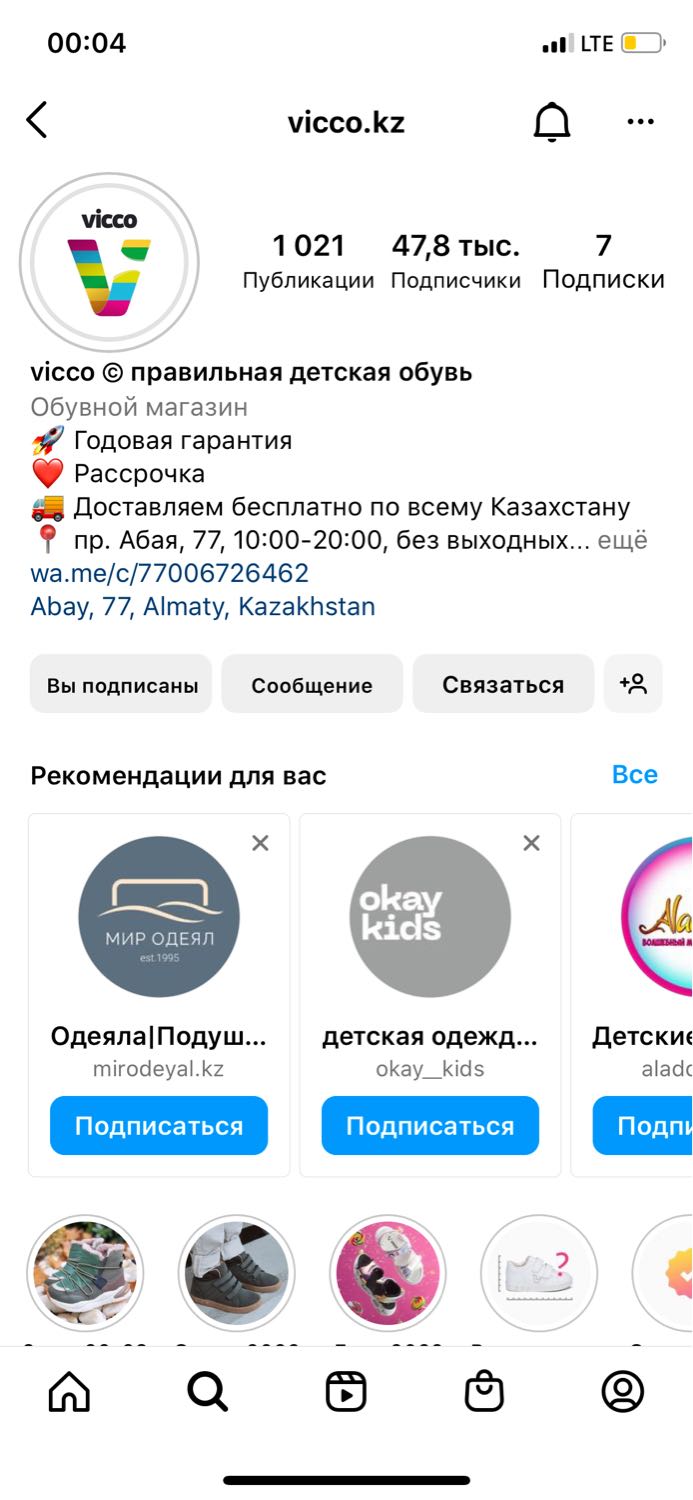693x1500 pixels.
Task: Tap the "Связаться" contact button
Action: coord(503,684)
